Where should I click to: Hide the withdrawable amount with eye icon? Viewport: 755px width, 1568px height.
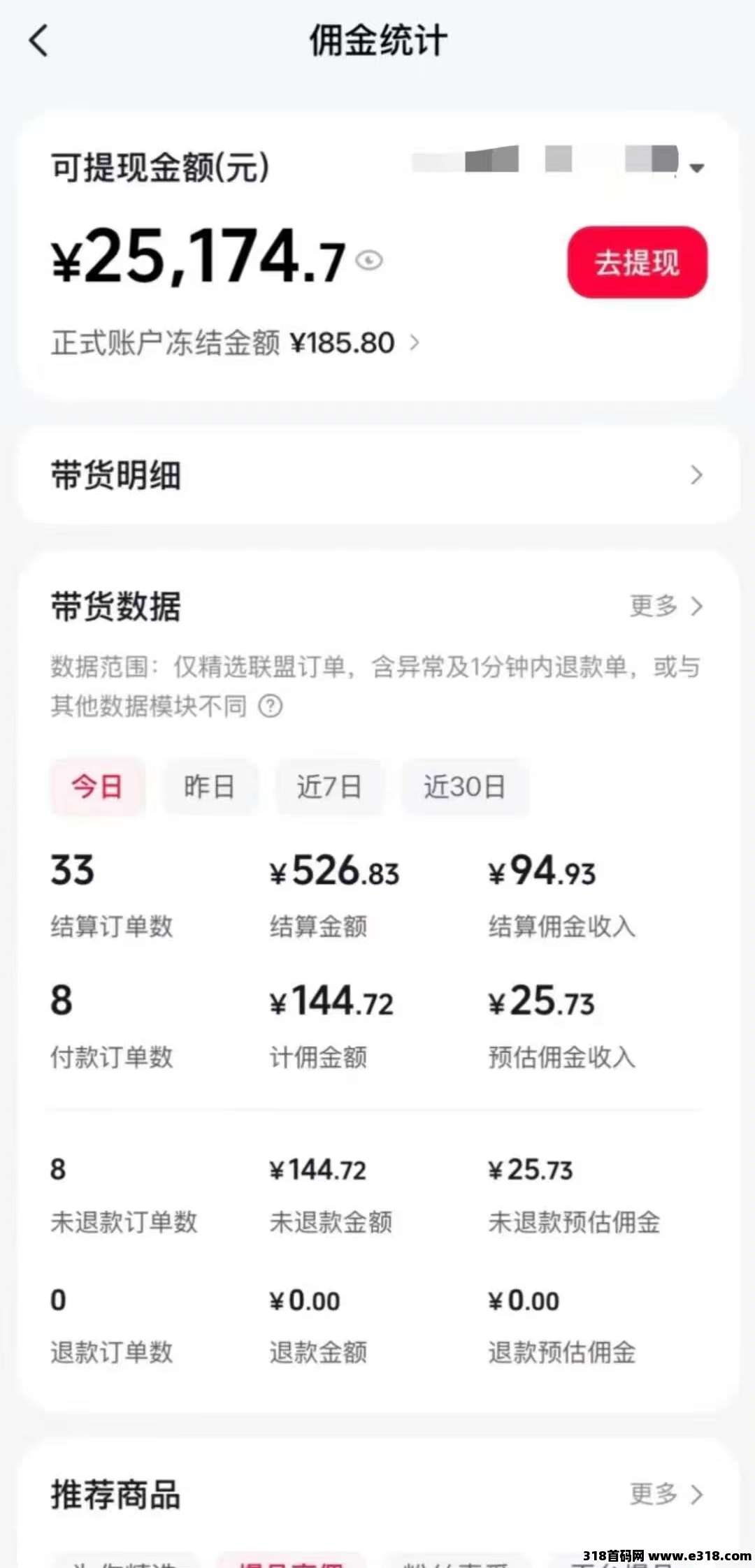(369, 261)
